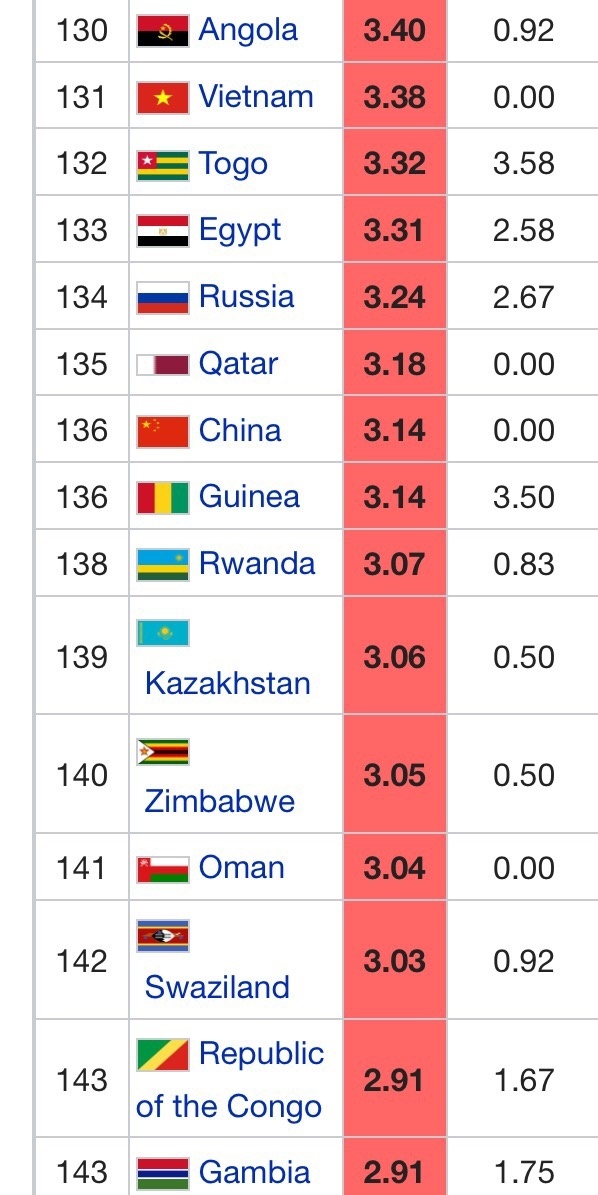Follow the China link
Viewport: 598px width, 1195px height.
(x=240, y=430)
